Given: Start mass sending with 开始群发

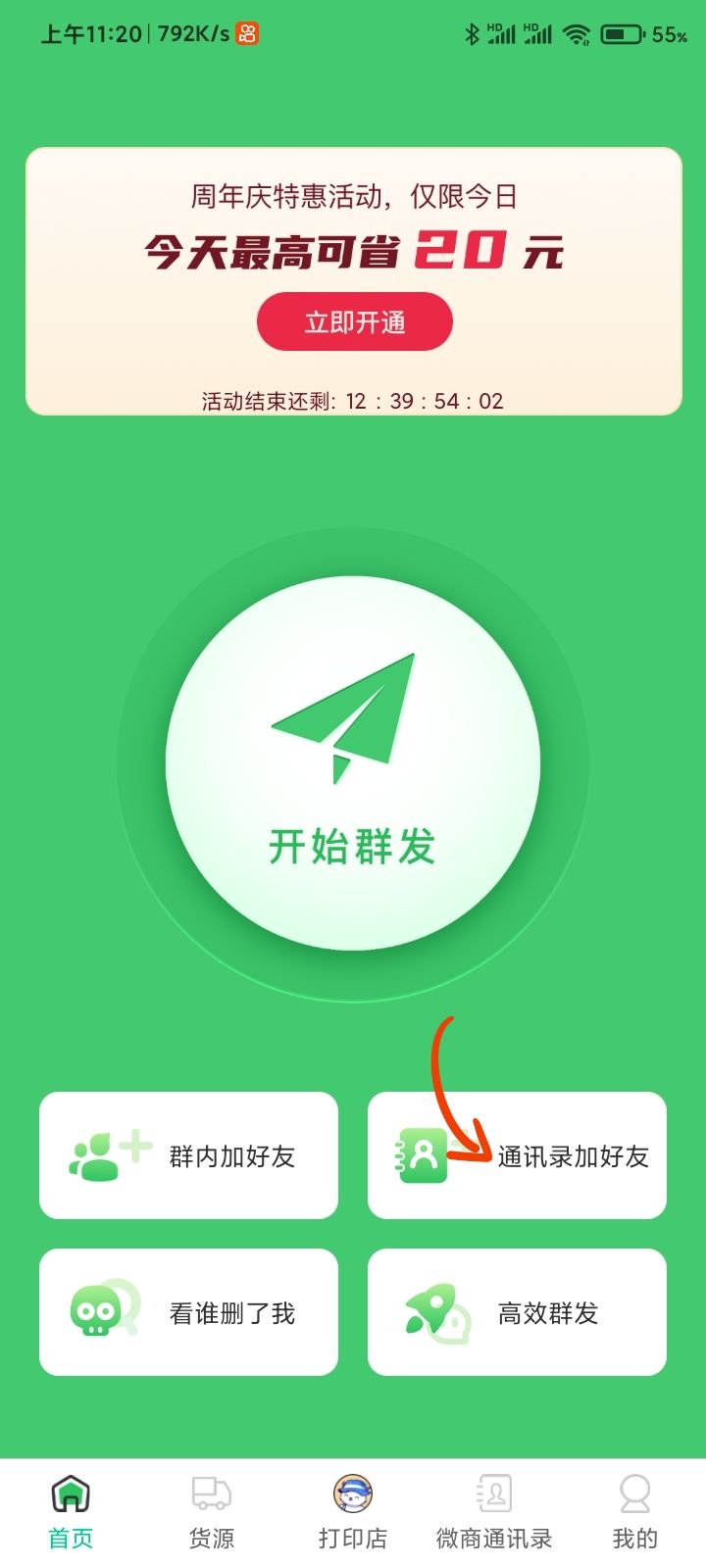Looking at the screenshot, I should (353, 762).
